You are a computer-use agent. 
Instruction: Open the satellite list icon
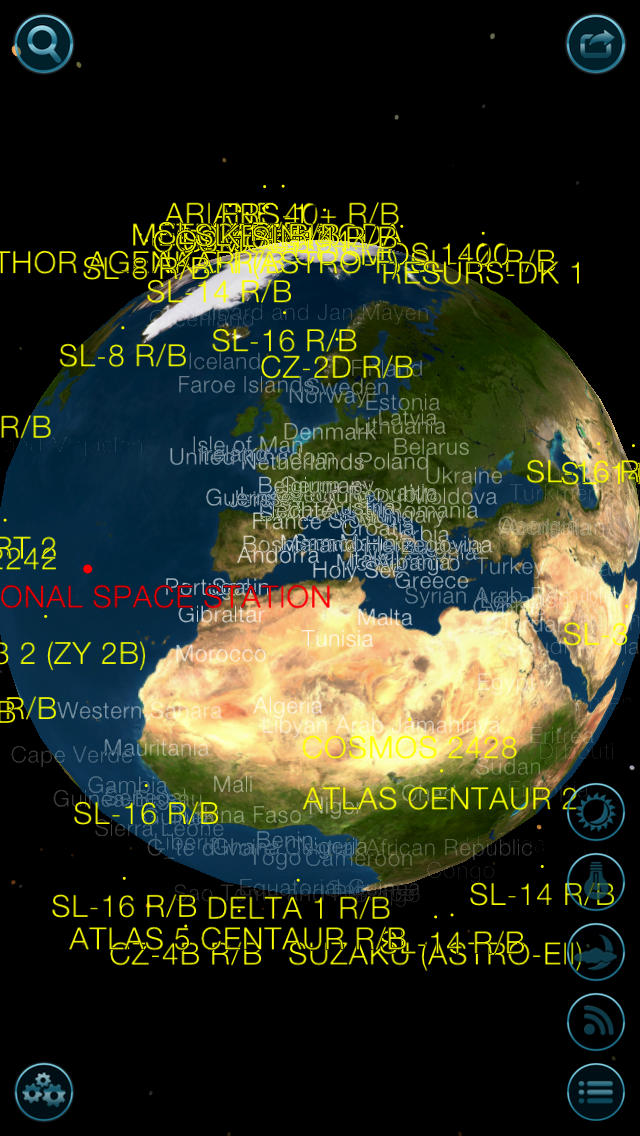click(596, 1092)
